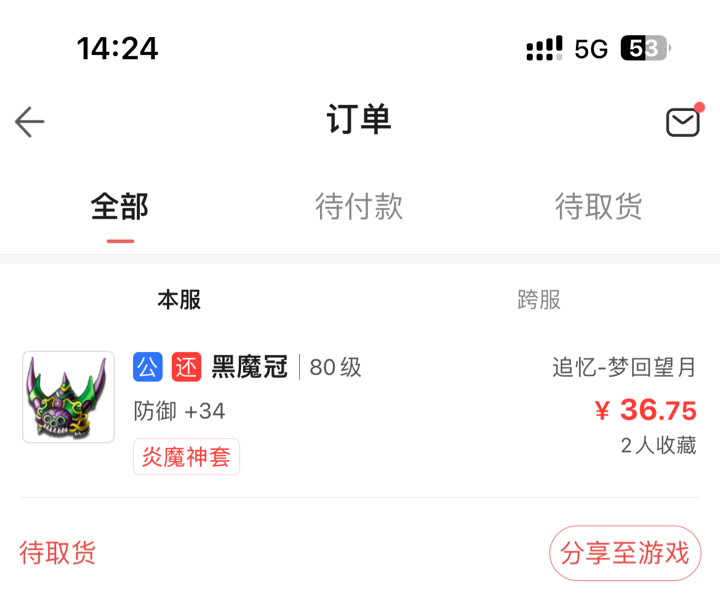The image size is (720, 607).
Task: Switch to the 待取货 tab
Action: coord(598,207)
